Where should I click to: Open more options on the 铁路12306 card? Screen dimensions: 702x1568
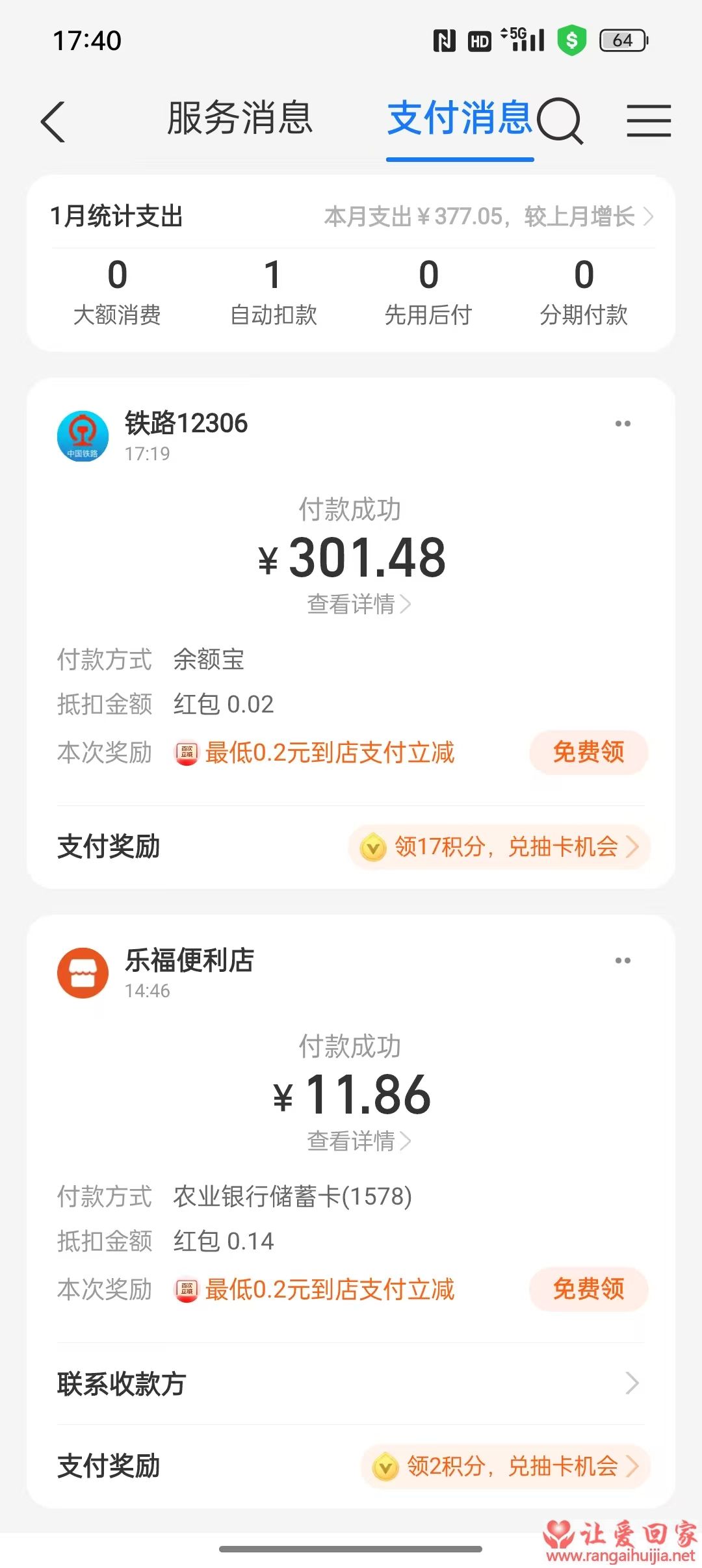623,424
